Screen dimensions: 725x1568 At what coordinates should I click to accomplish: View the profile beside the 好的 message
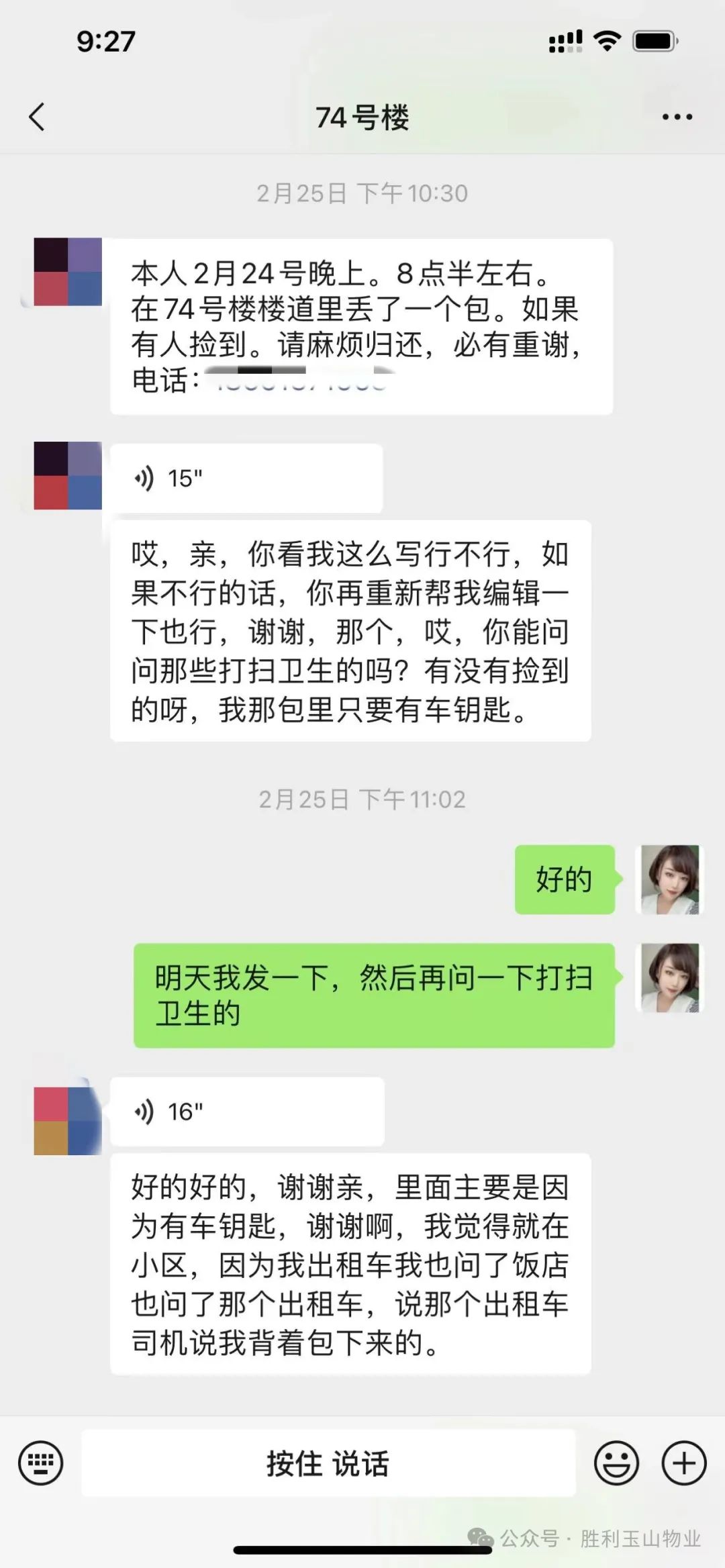coord(670,879)
